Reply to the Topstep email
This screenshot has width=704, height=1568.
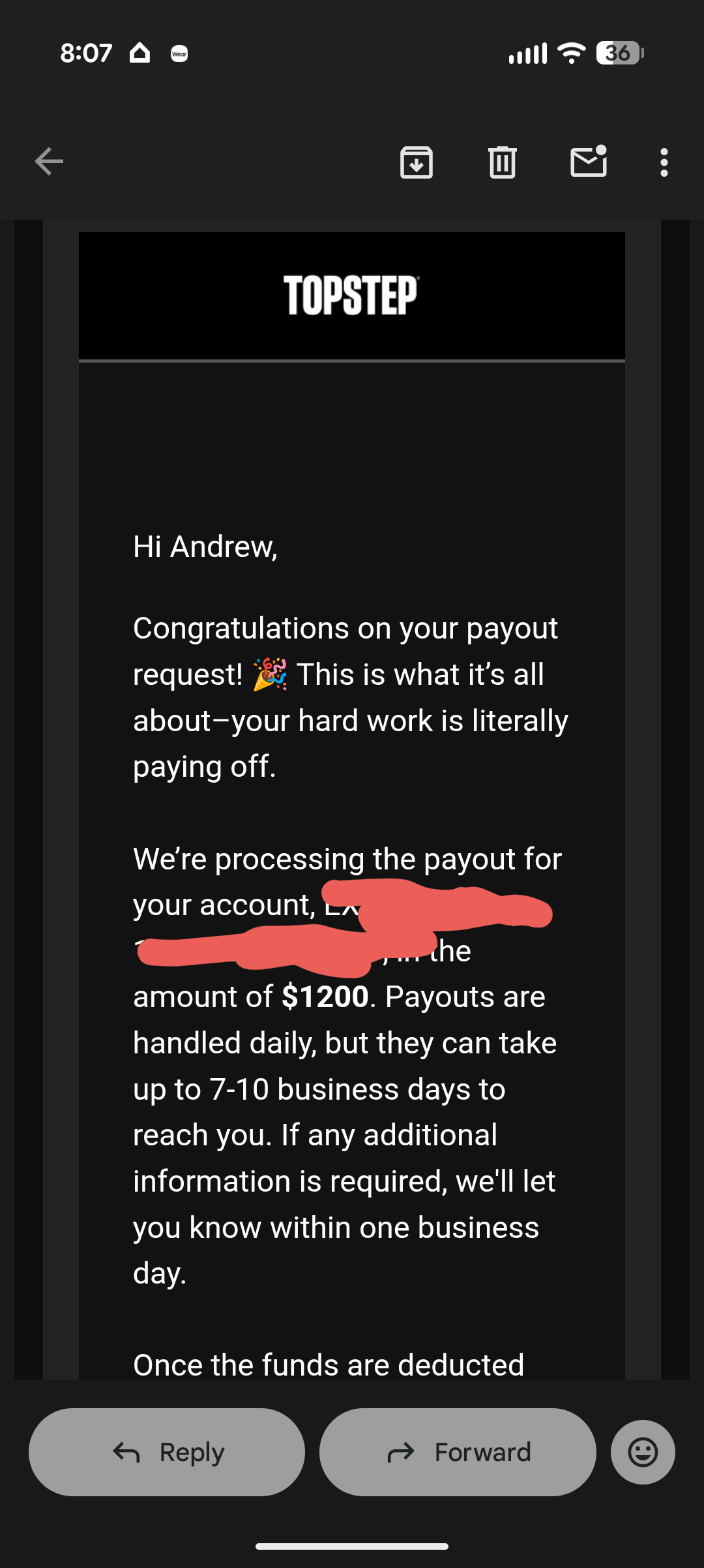coord(167,1452)
